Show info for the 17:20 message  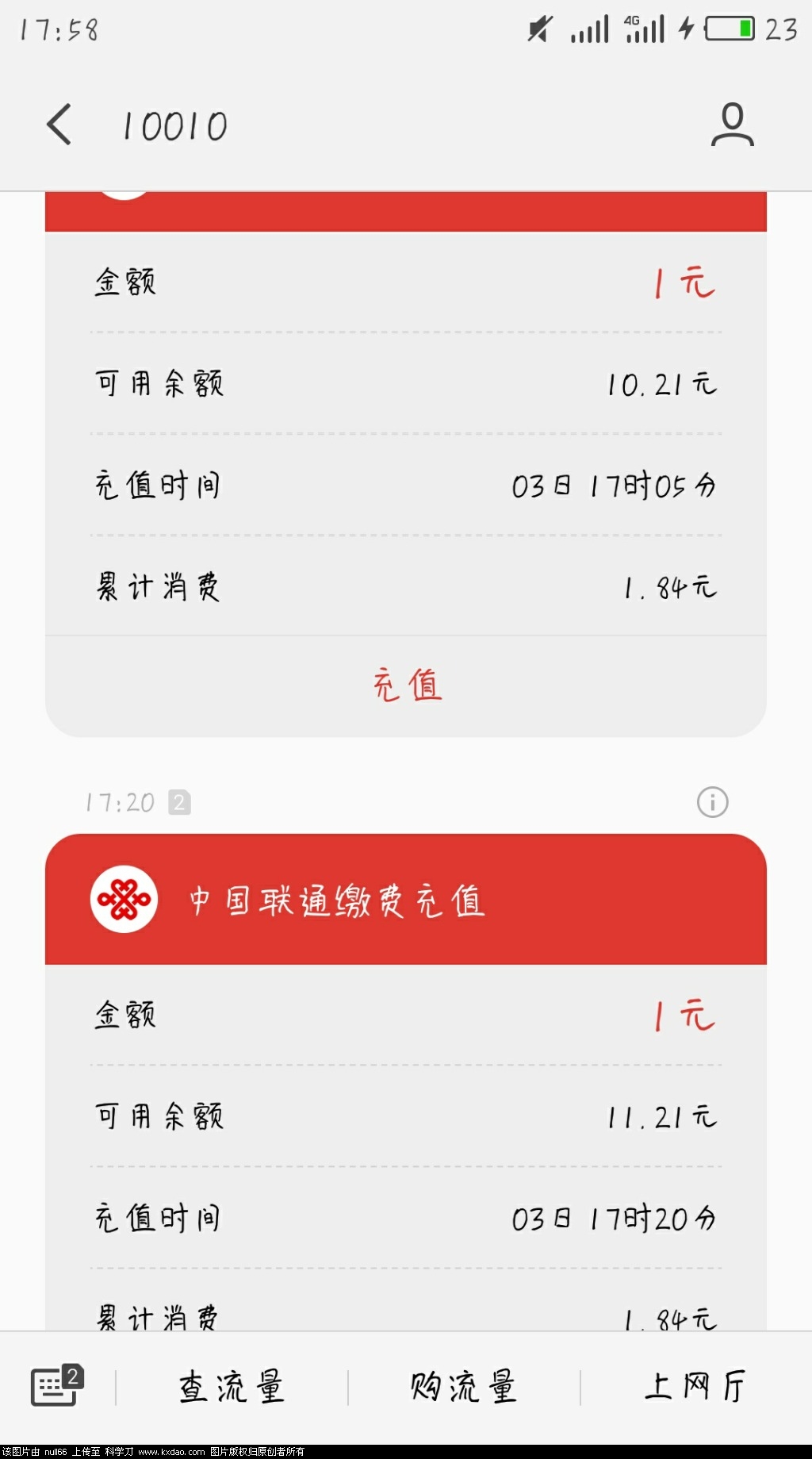[712, 802]
